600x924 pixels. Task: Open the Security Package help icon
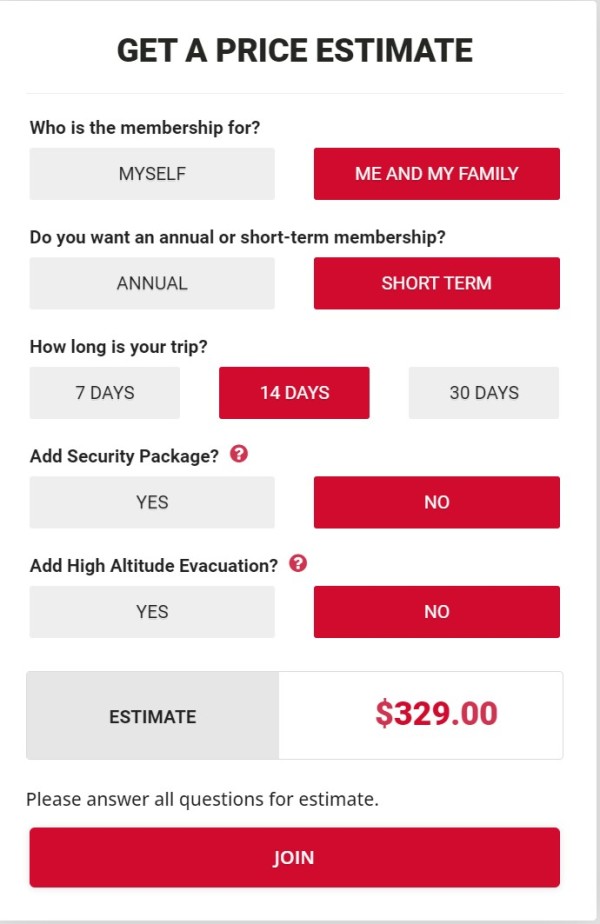[x=238, y=454]
